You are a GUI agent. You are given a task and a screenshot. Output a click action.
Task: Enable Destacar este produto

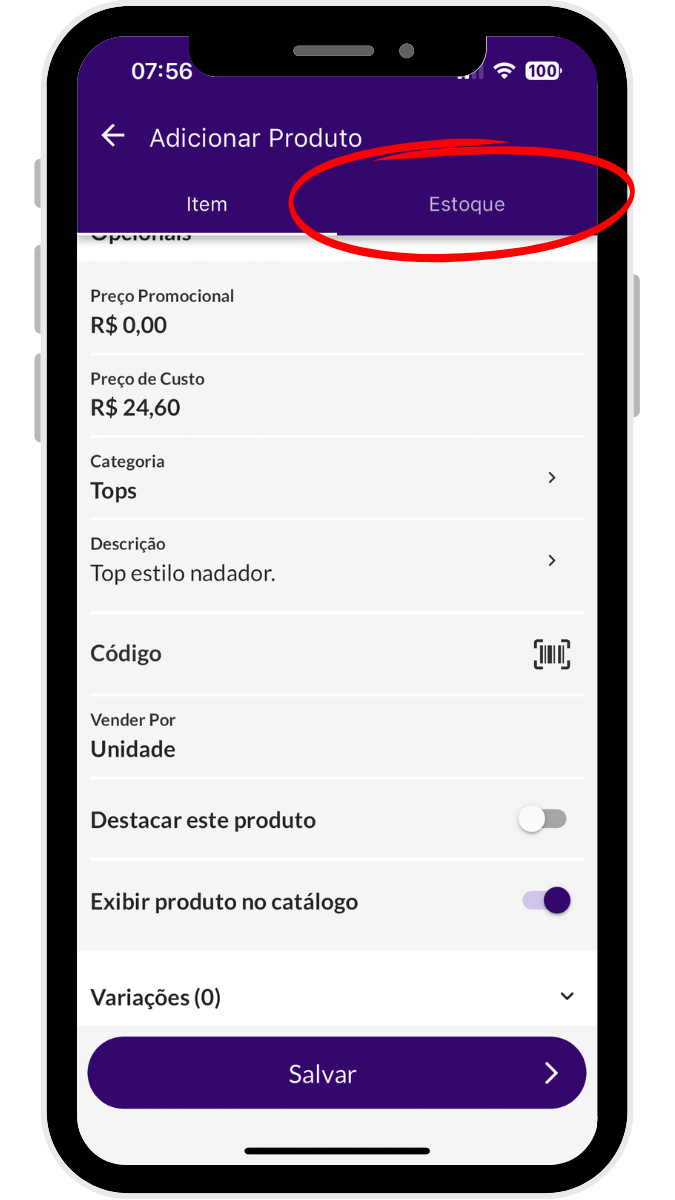[x=542, y=820]
